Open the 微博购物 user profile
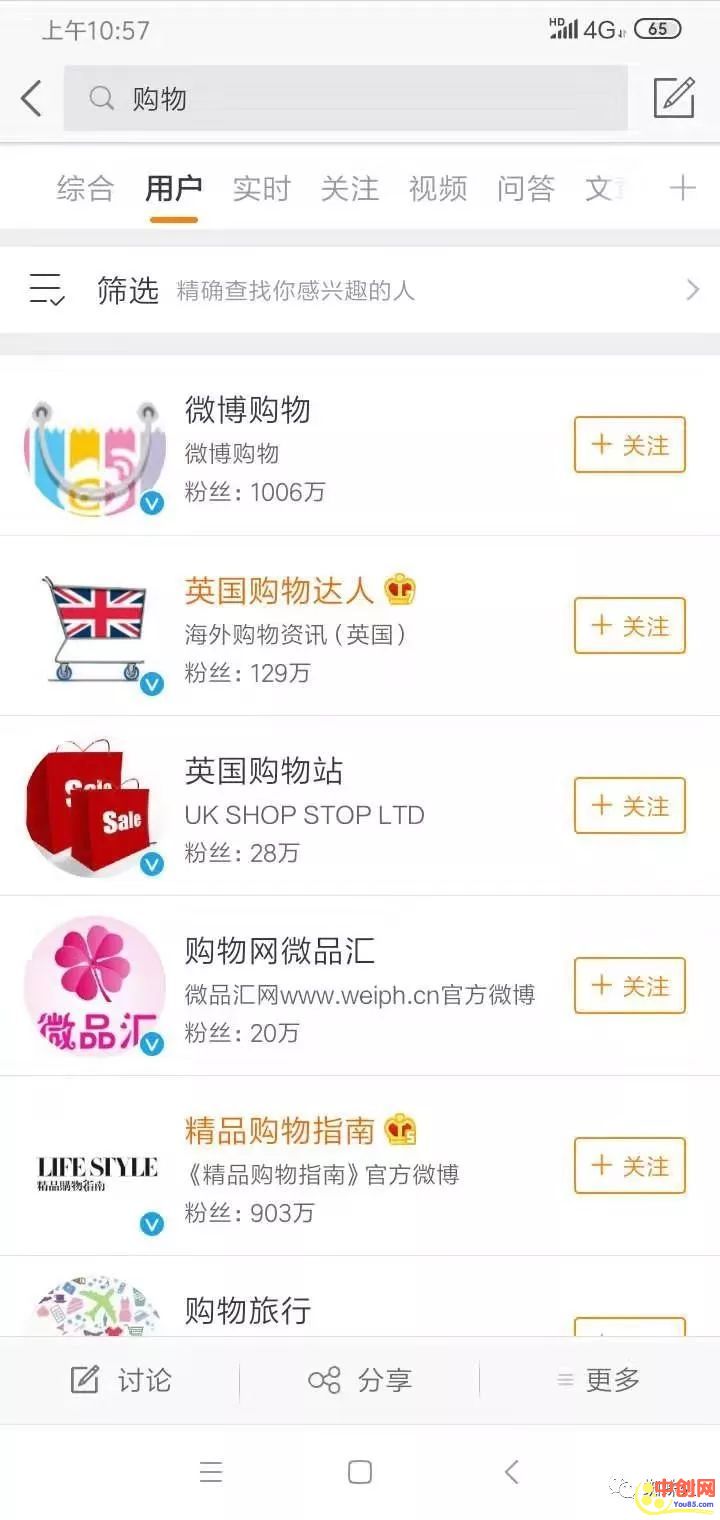 tap(248, 410)
